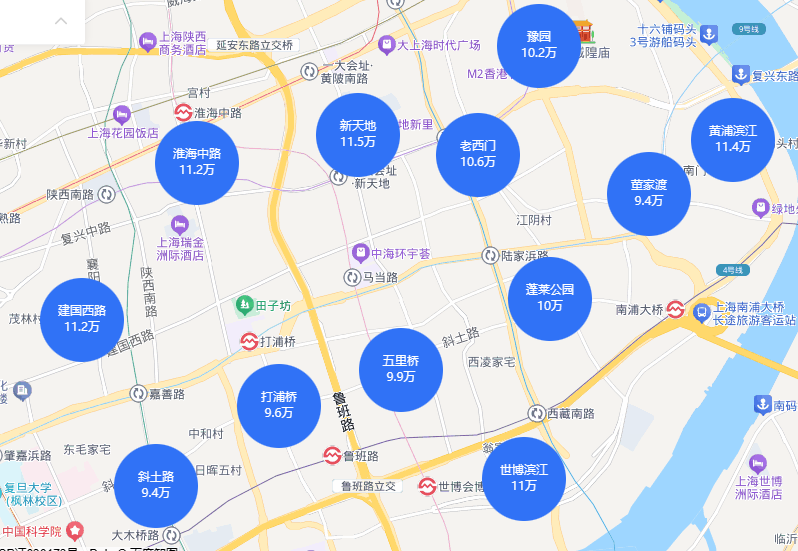Open the 新天地 11.5万 price bubble

coord(357,134)
